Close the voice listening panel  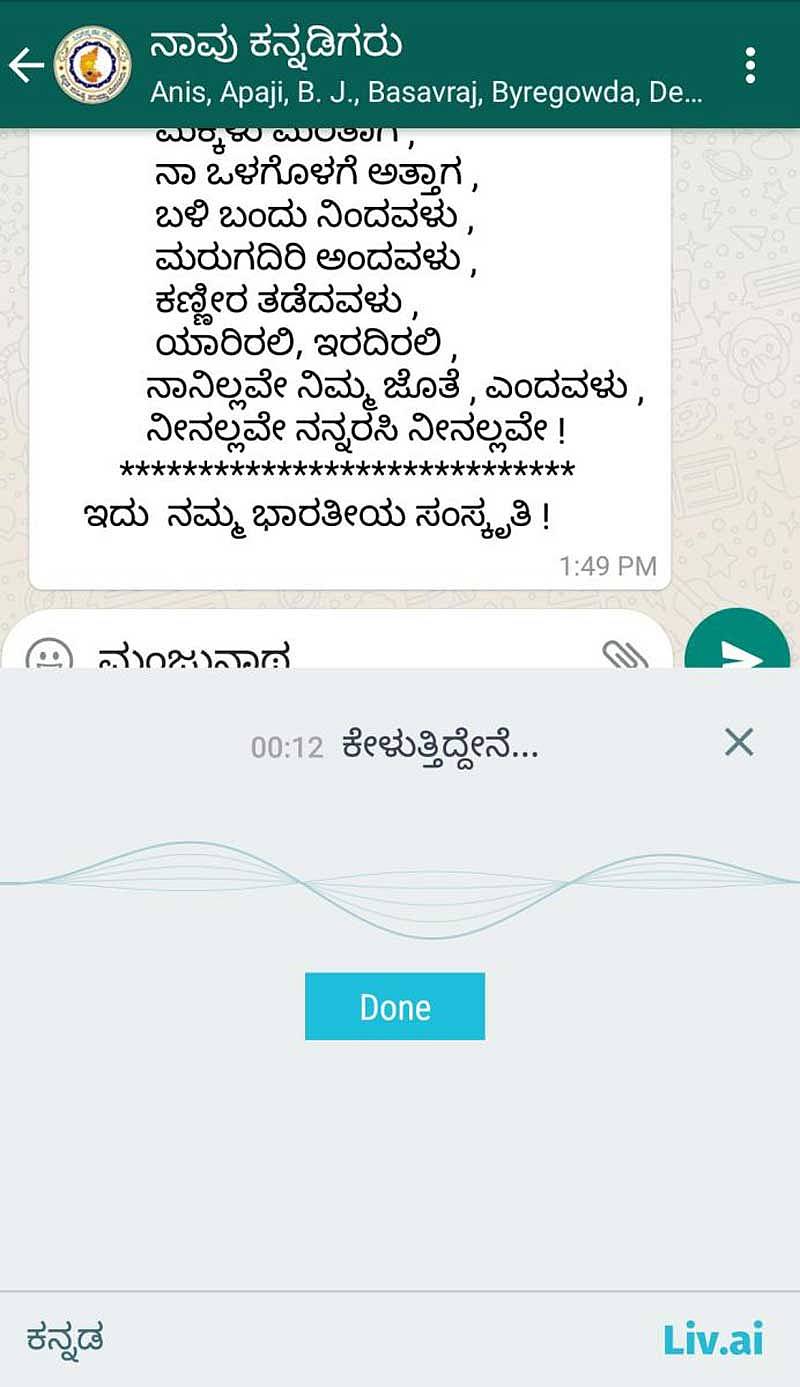[738, 743]
